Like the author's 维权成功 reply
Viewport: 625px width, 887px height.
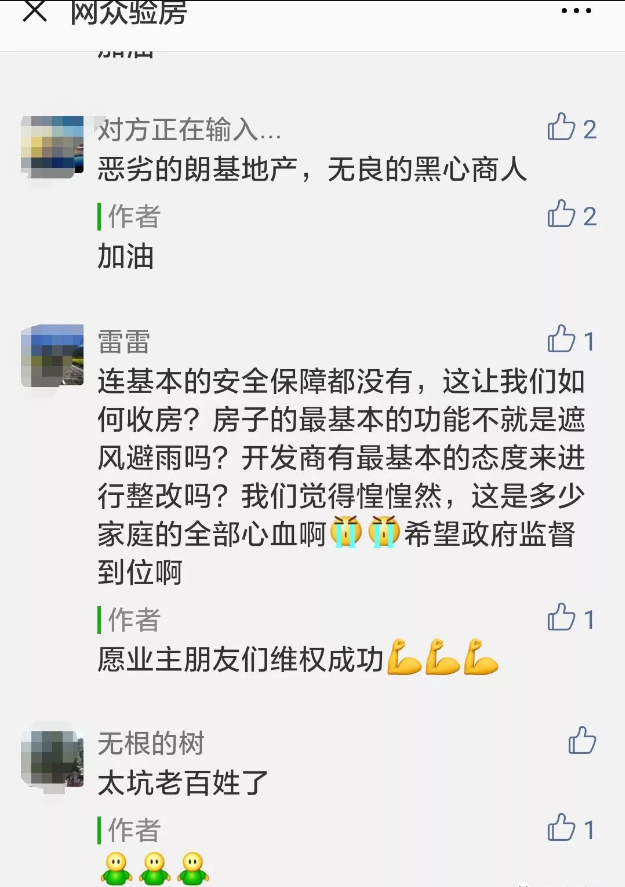[562, 618]
